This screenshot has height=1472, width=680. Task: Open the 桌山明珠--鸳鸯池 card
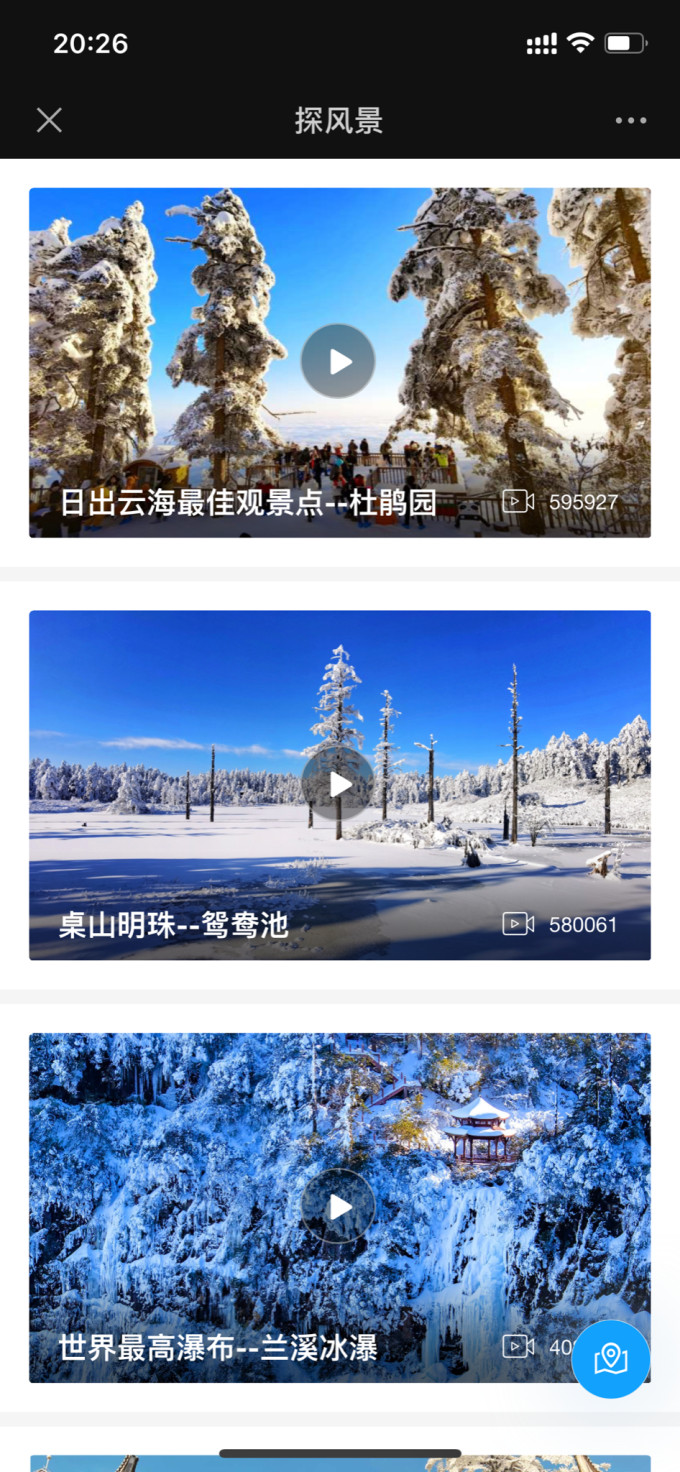174,925
